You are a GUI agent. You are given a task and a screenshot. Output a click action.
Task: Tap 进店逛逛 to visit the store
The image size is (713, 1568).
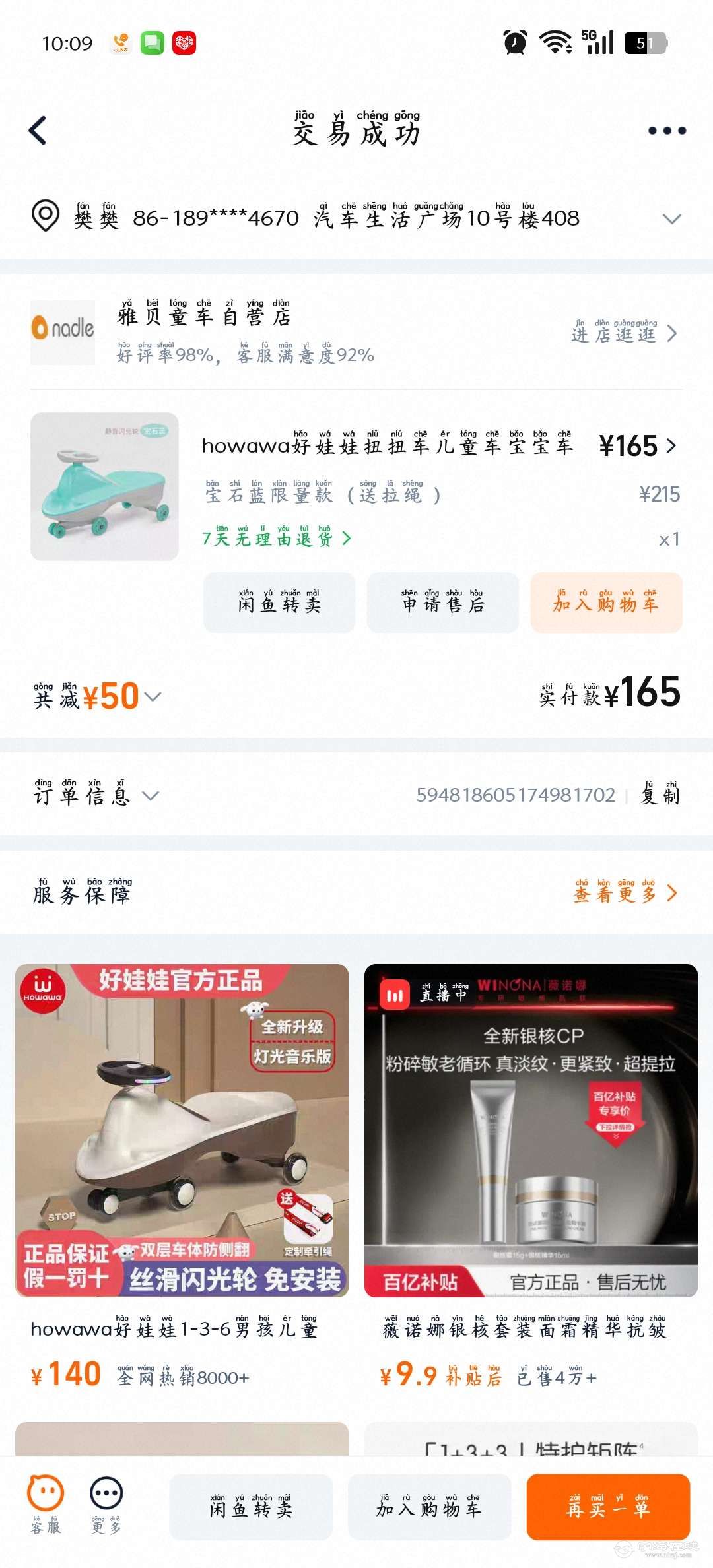point(623,333)
